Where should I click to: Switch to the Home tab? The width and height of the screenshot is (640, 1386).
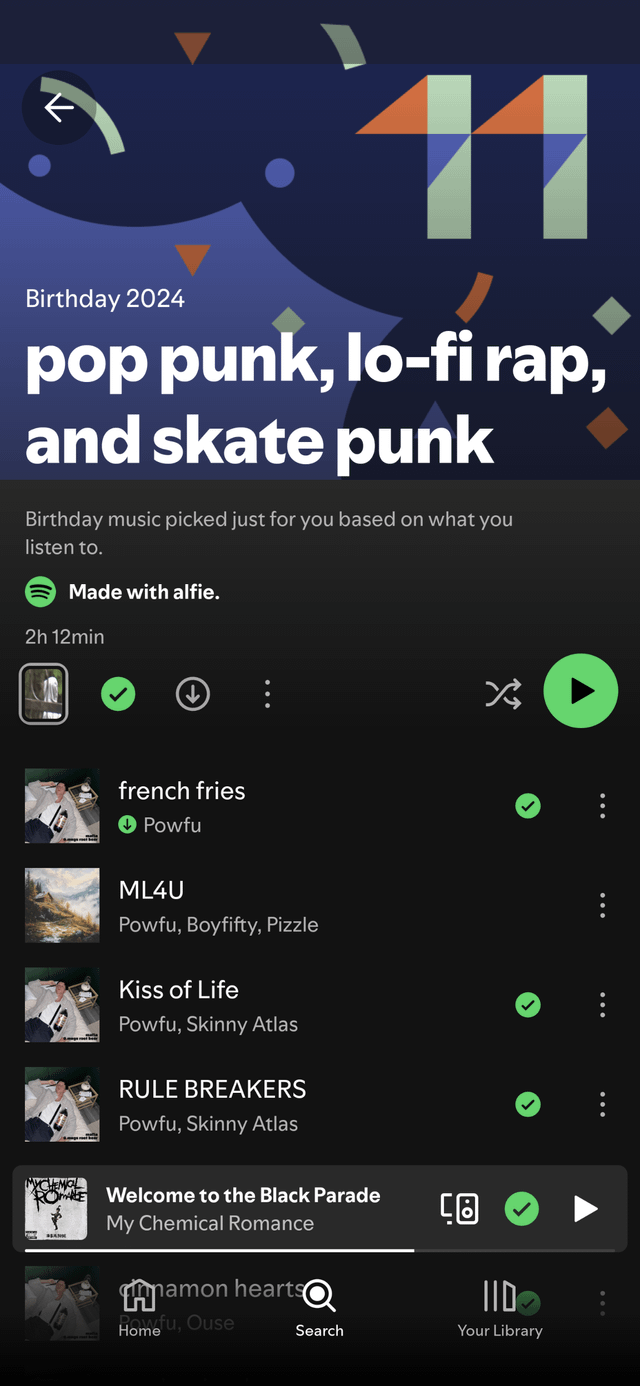tap(139, 1308)
